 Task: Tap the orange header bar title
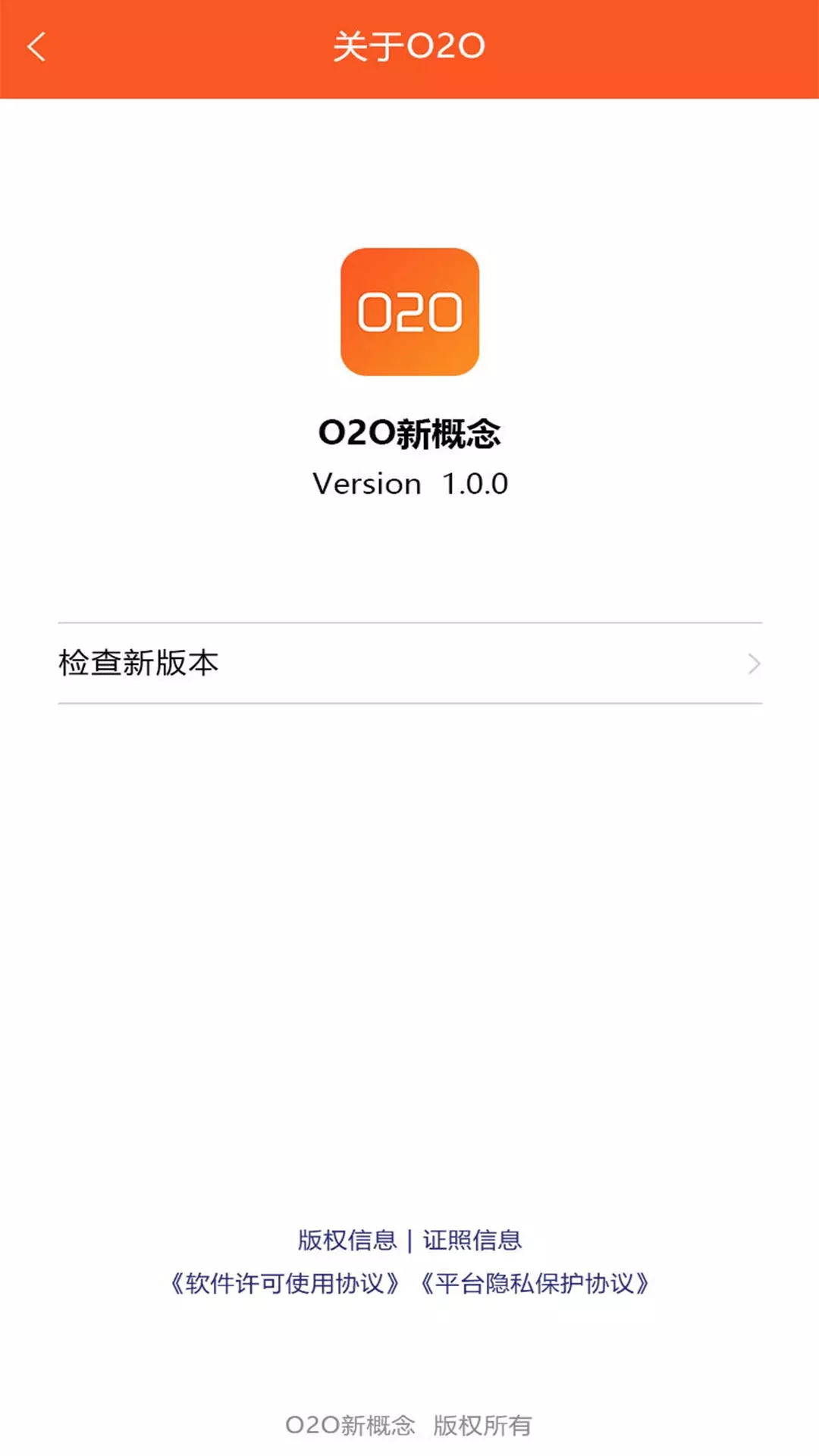coord(409,47)
